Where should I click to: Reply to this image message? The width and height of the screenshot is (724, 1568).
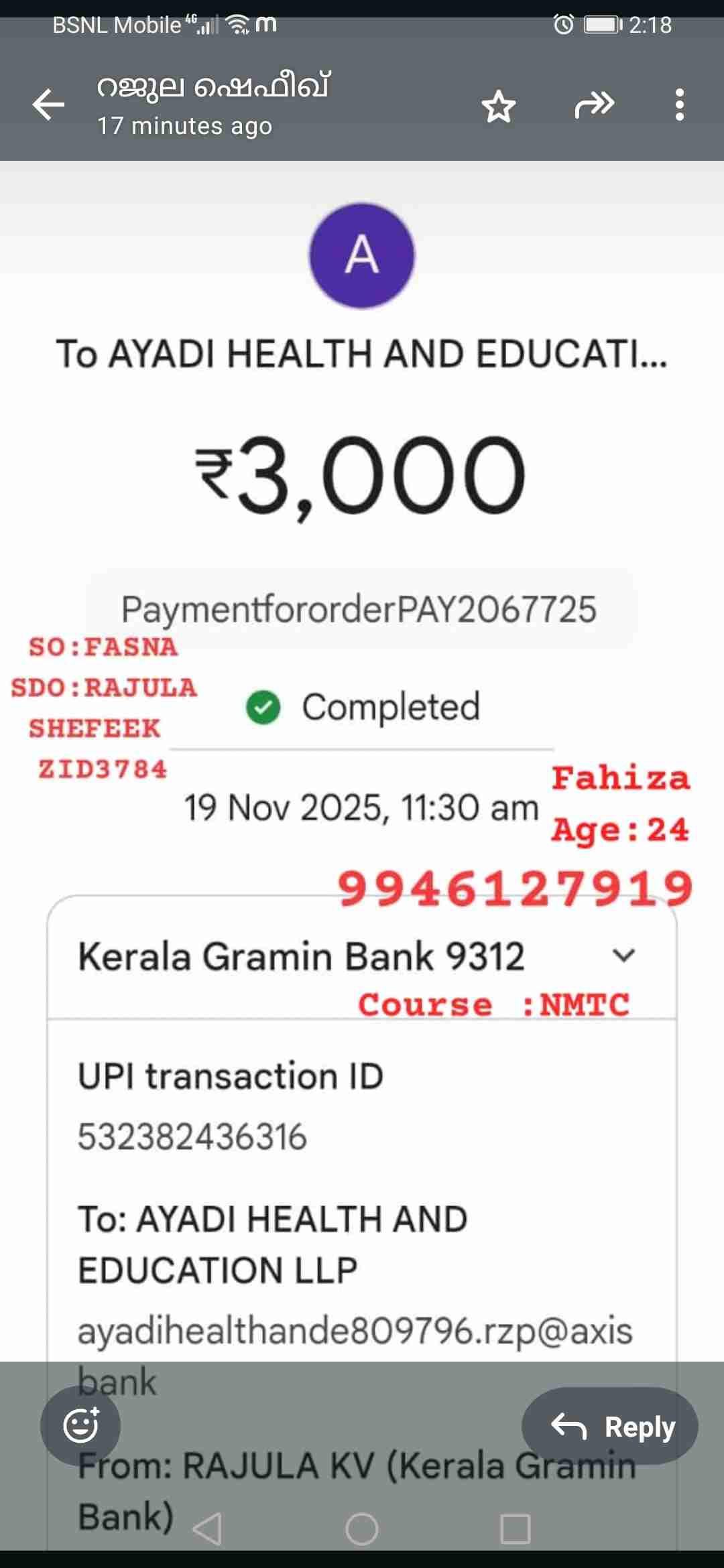pos(610,1426)
